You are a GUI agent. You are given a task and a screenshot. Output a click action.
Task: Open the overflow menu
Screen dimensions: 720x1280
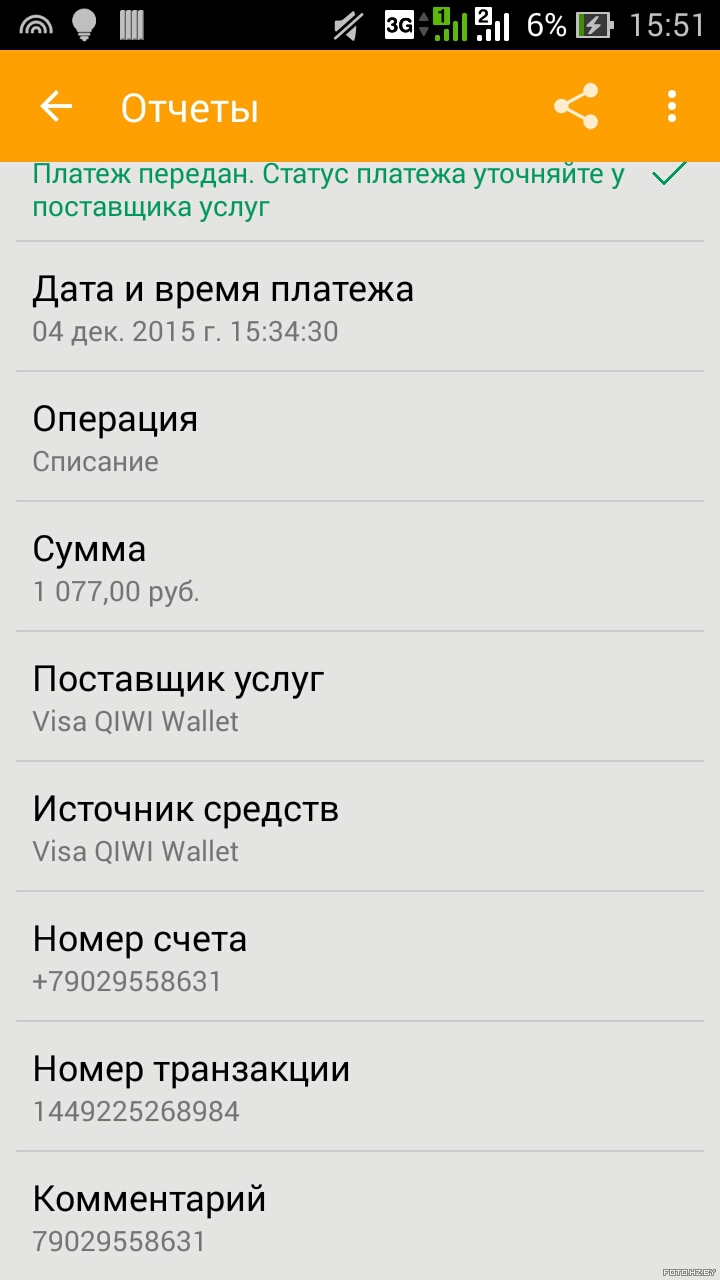(672, 106)
